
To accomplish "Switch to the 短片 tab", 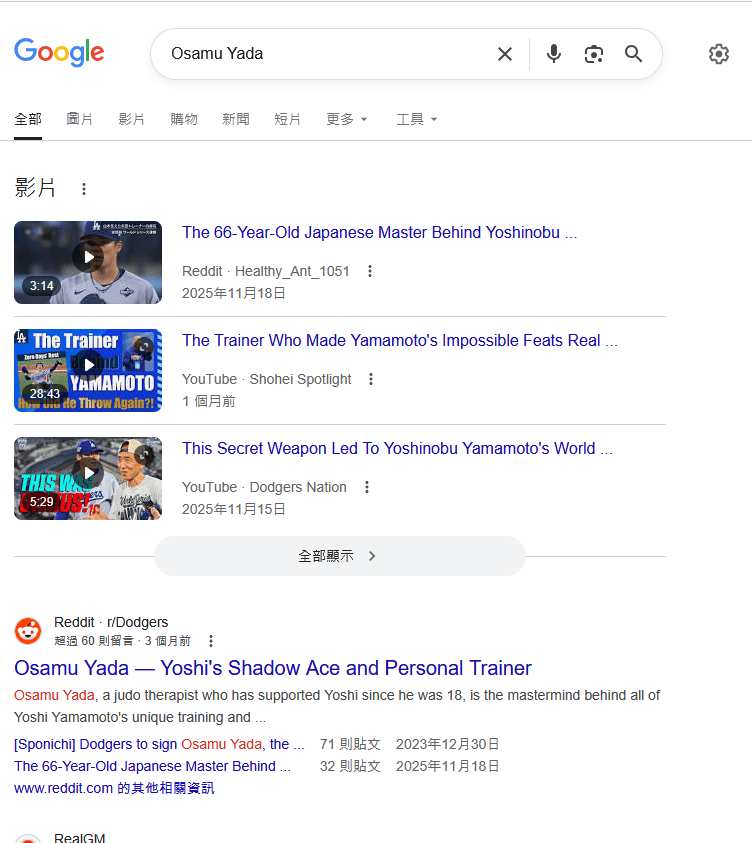I will tap(288, 119).
